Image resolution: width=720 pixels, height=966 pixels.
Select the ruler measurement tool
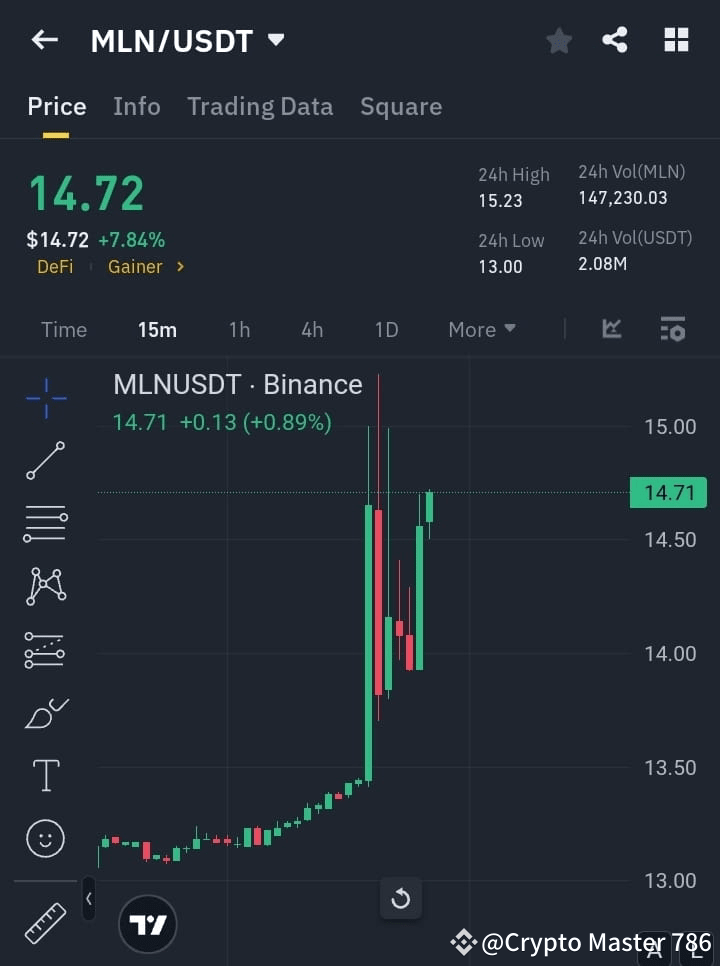point(44,922)
